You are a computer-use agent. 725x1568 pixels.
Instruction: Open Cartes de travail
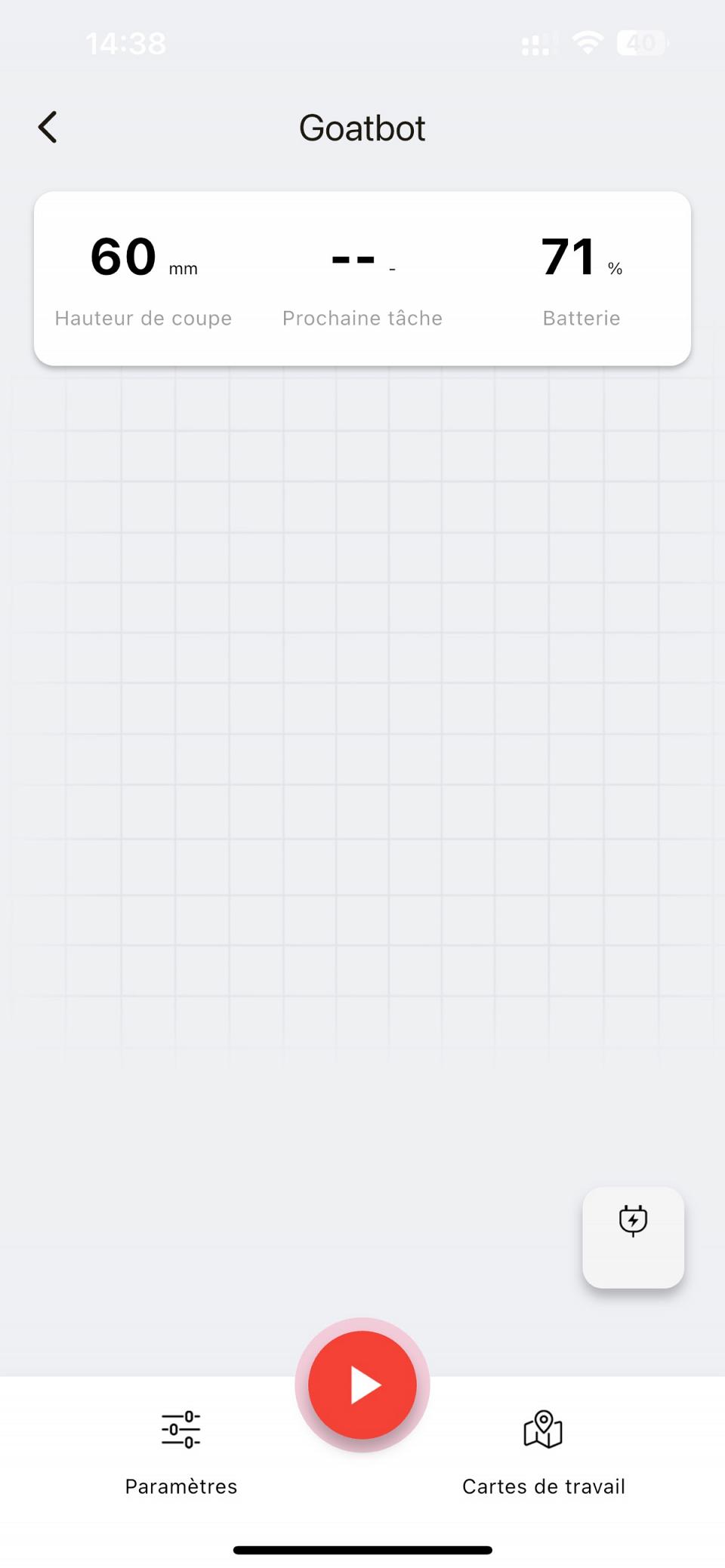click(543, 1449)
